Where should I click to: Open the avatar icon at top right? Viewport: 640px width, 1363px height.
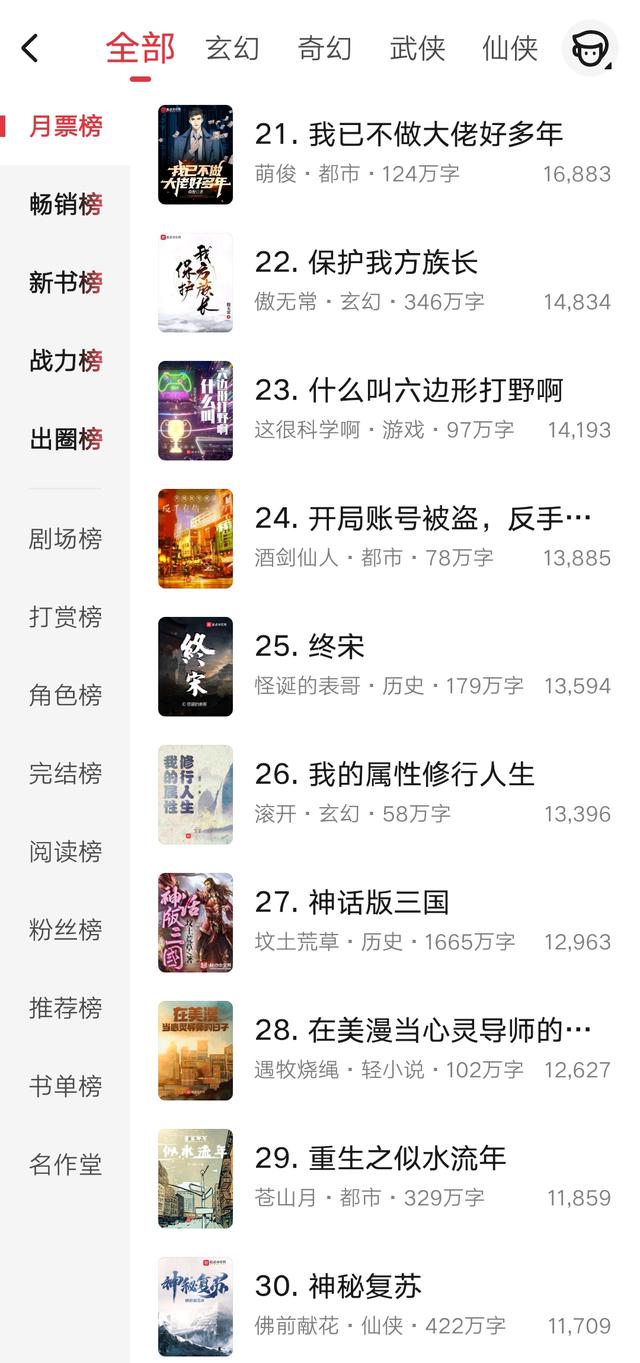(x=590, y=47)
